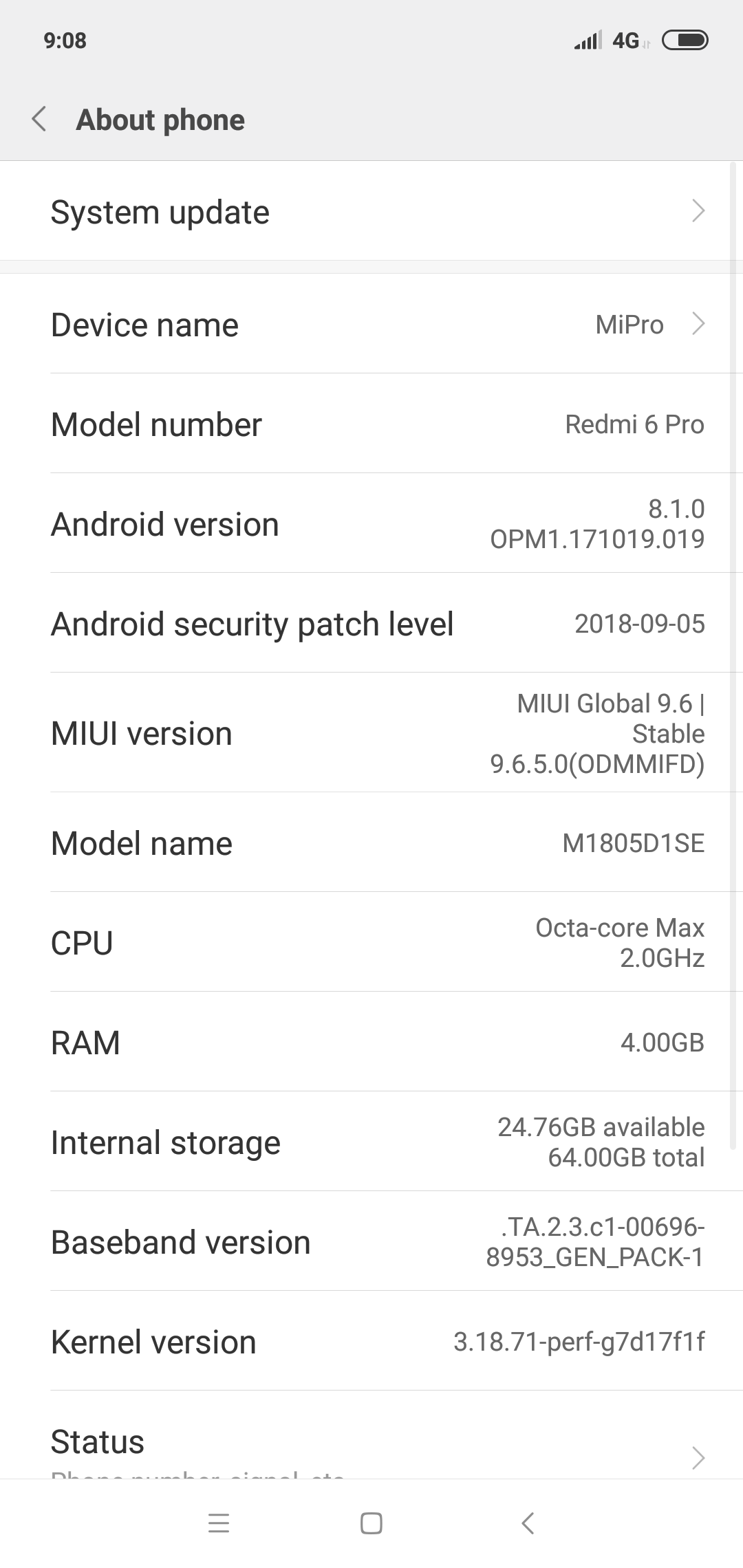Go to the home screen
743x1568 pixels.
pos(371,1523)
